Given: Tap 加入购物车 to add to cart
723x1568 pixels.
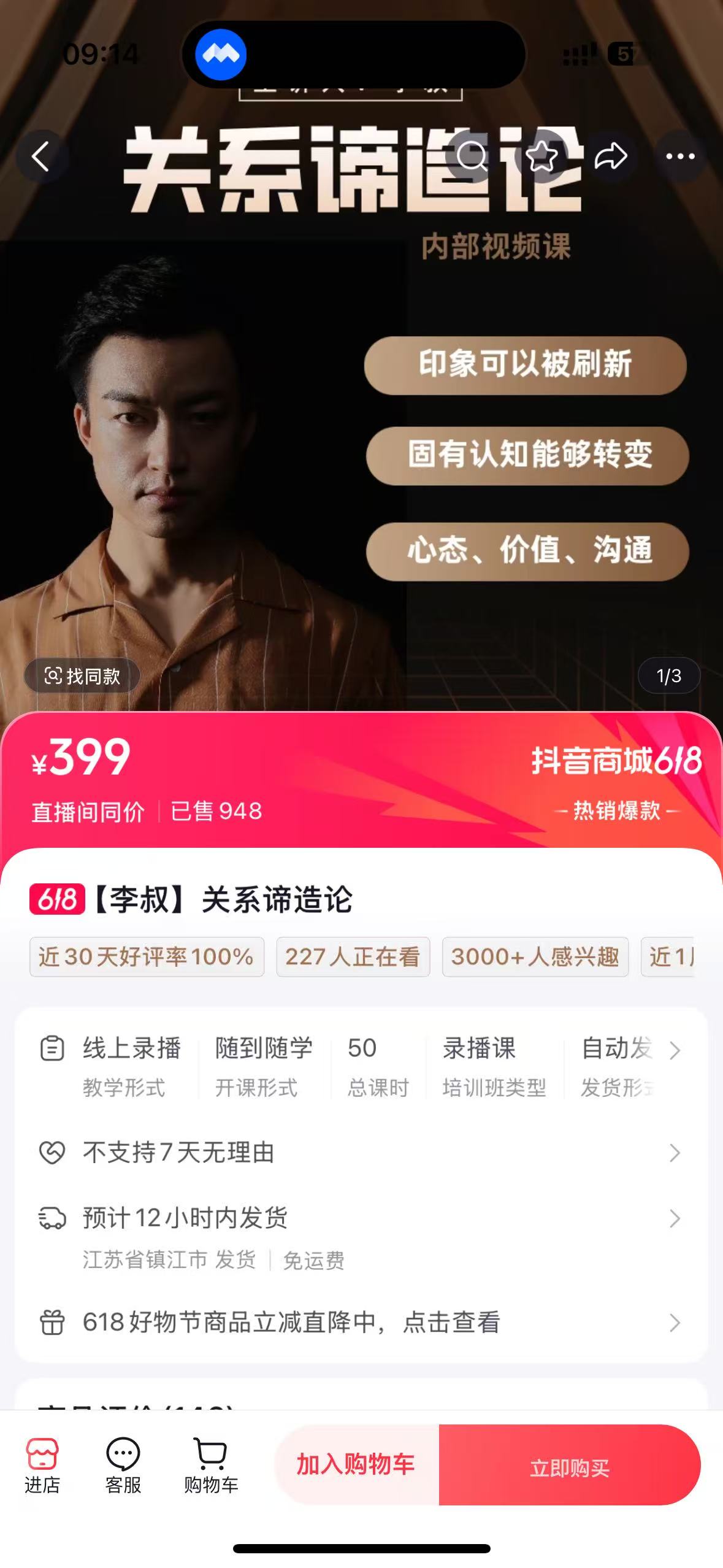Looking at the screenshot, I should click(x=356, y=1465).
